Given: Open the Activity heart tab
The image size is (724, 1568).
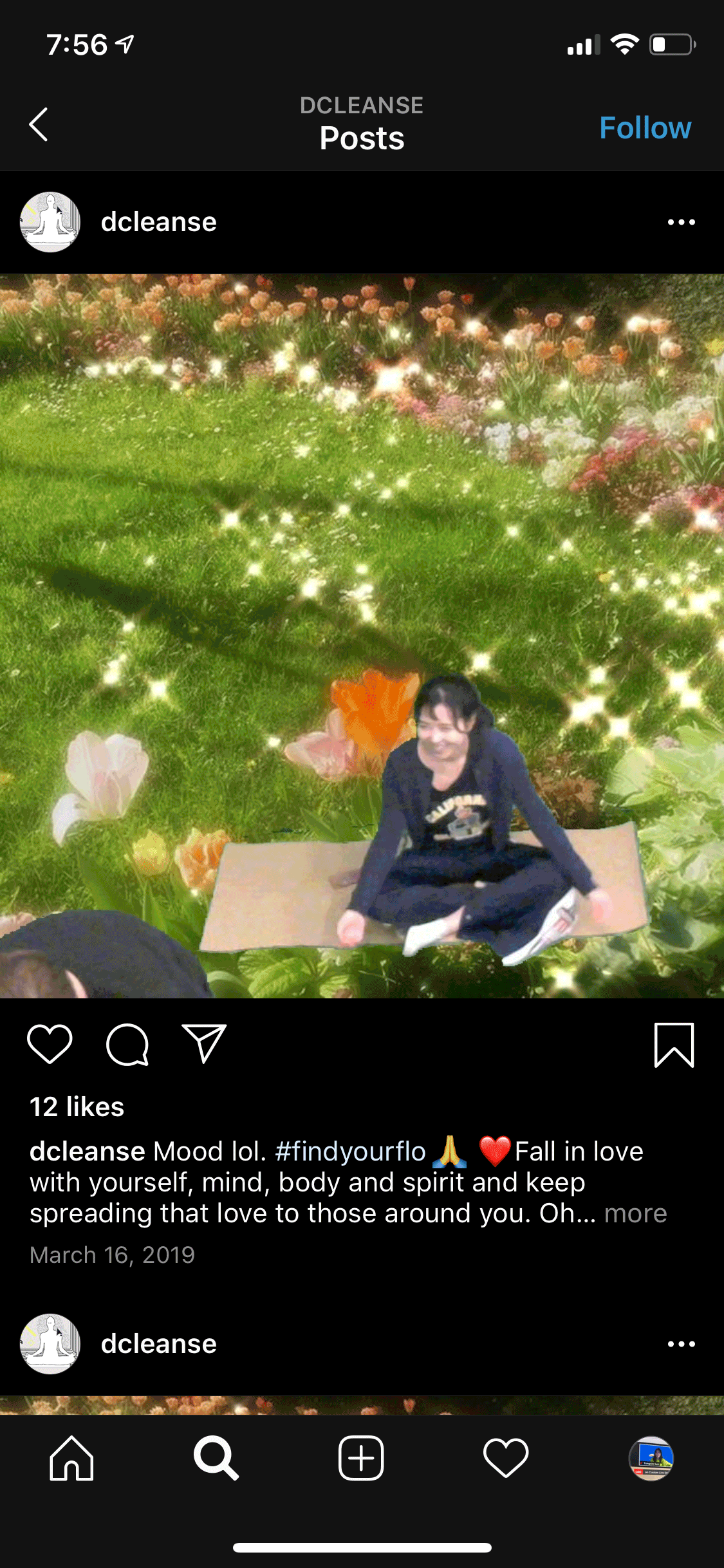Looking at the screenshot, I should (506, 1459).
